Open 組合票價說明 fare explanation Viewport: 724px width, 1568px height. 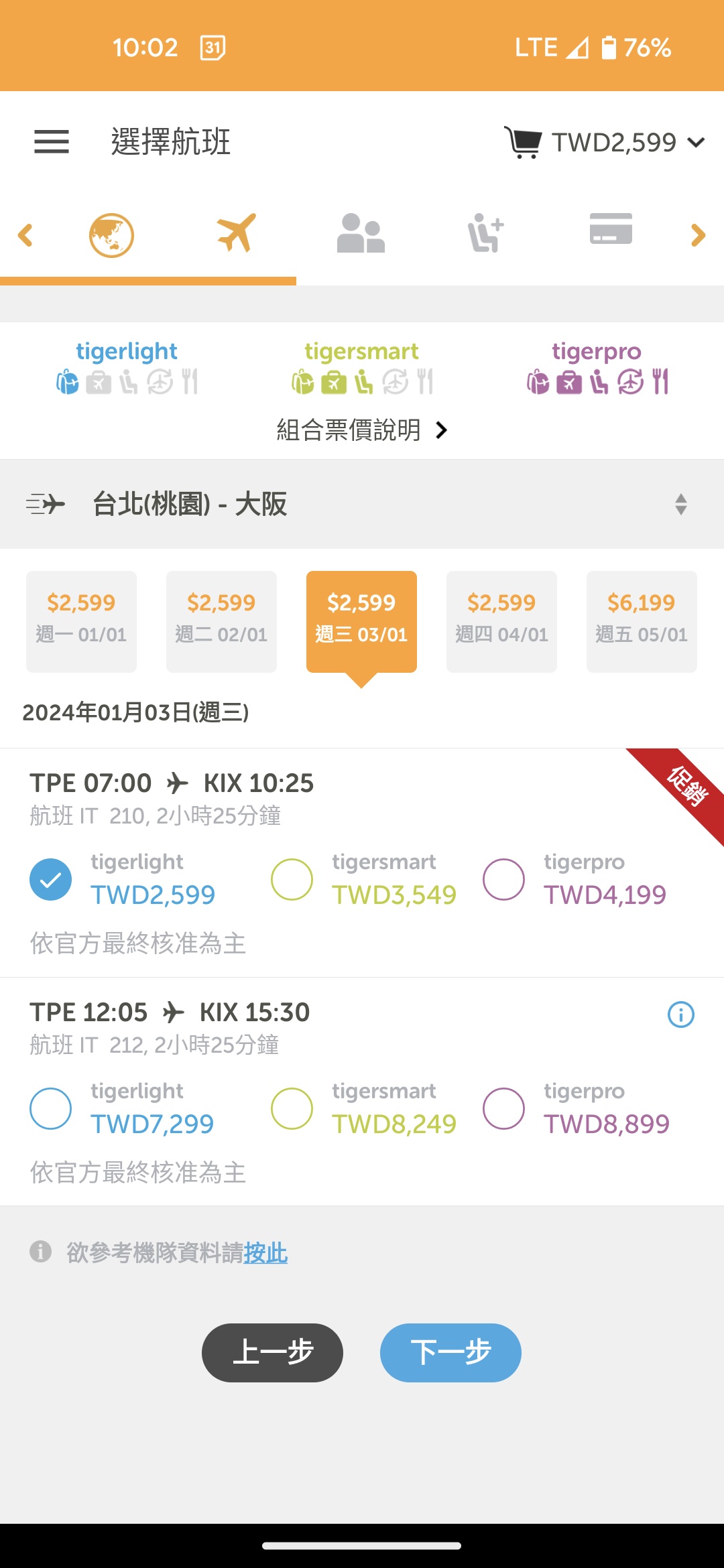coord(361,430)
